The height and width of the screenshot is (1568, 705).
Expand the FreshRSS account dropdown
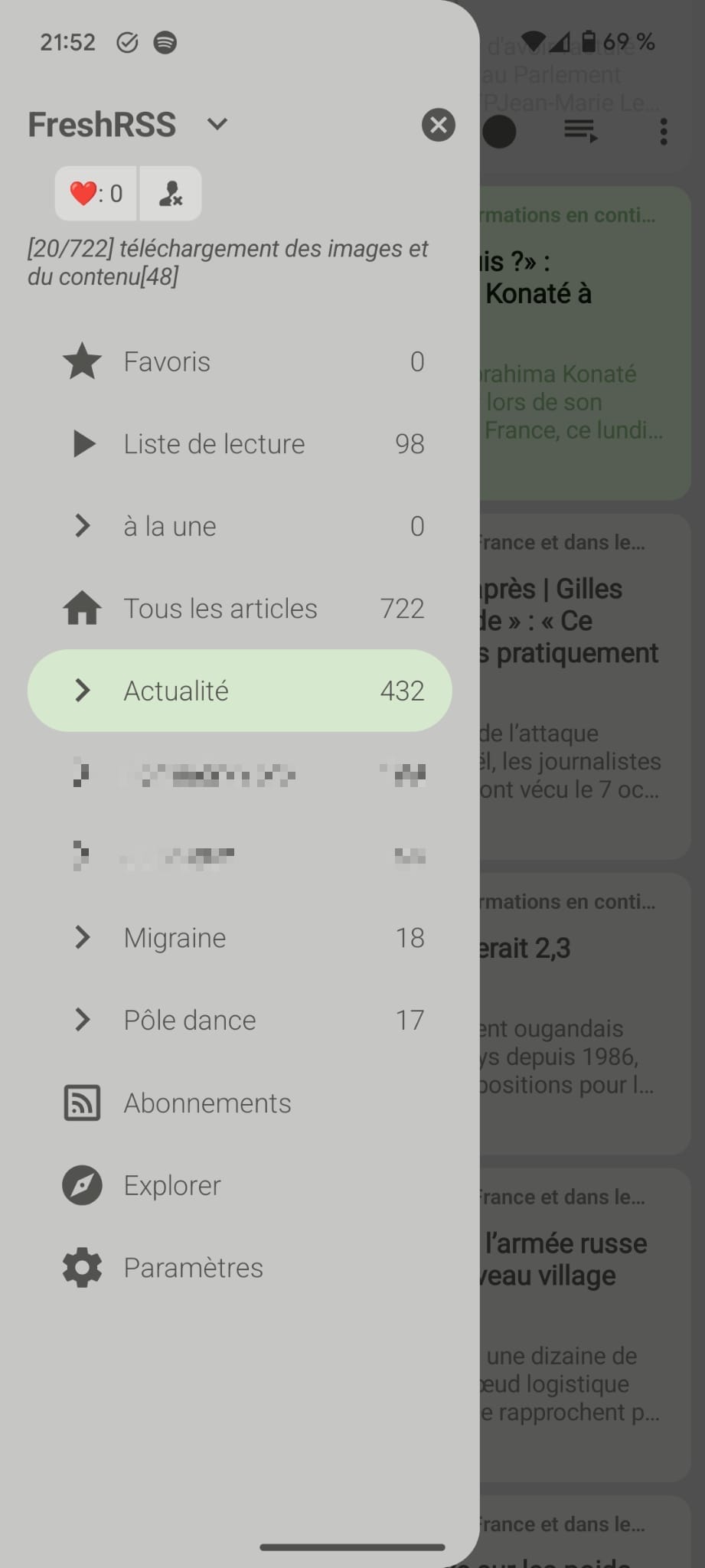pos(217,124)
